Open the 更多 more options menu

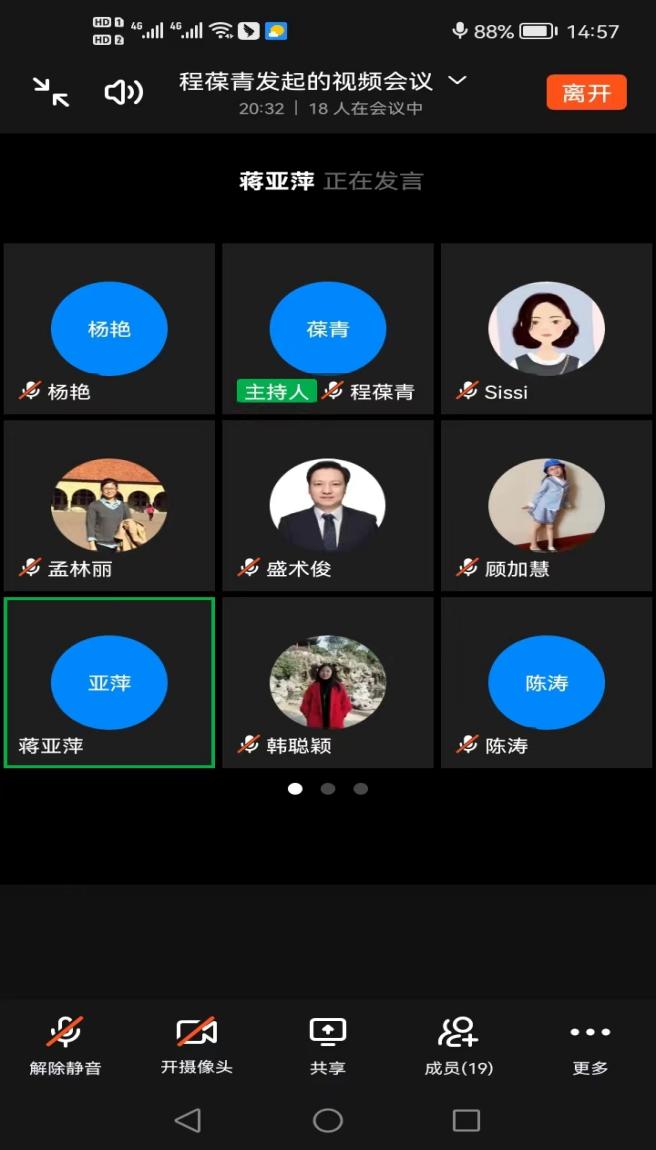590,1044
